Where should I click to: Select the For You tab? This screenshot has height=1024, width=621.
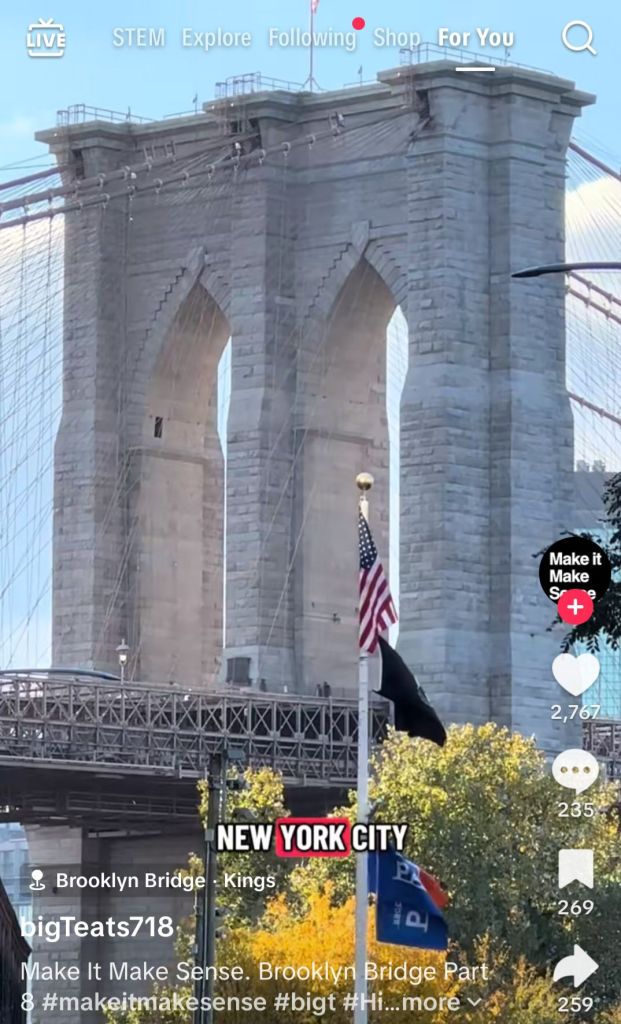[x=475, y=38]
